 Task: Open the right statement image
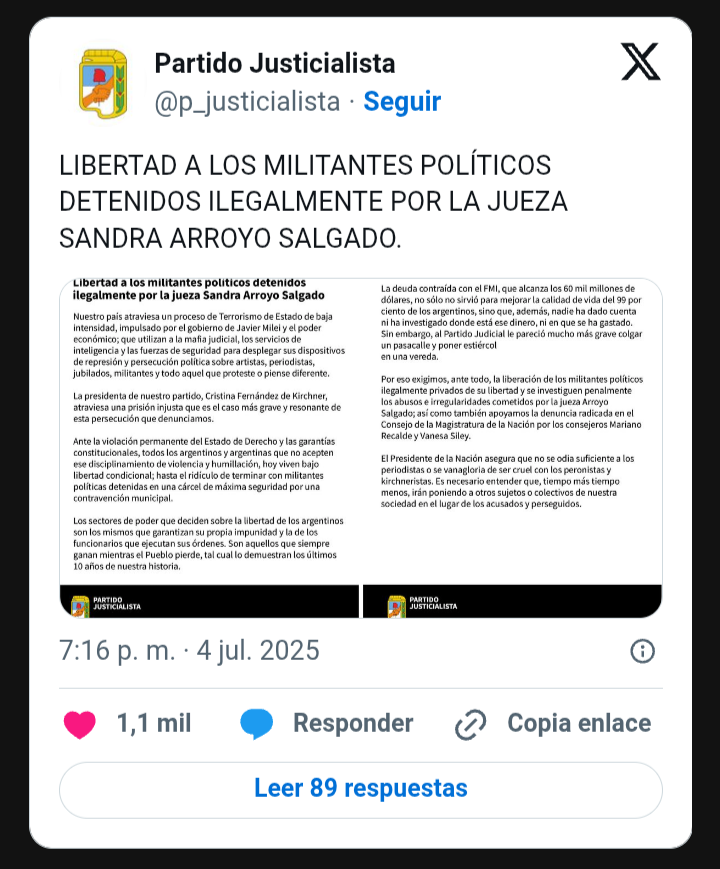pyautogui.click(x=512, y=447)
